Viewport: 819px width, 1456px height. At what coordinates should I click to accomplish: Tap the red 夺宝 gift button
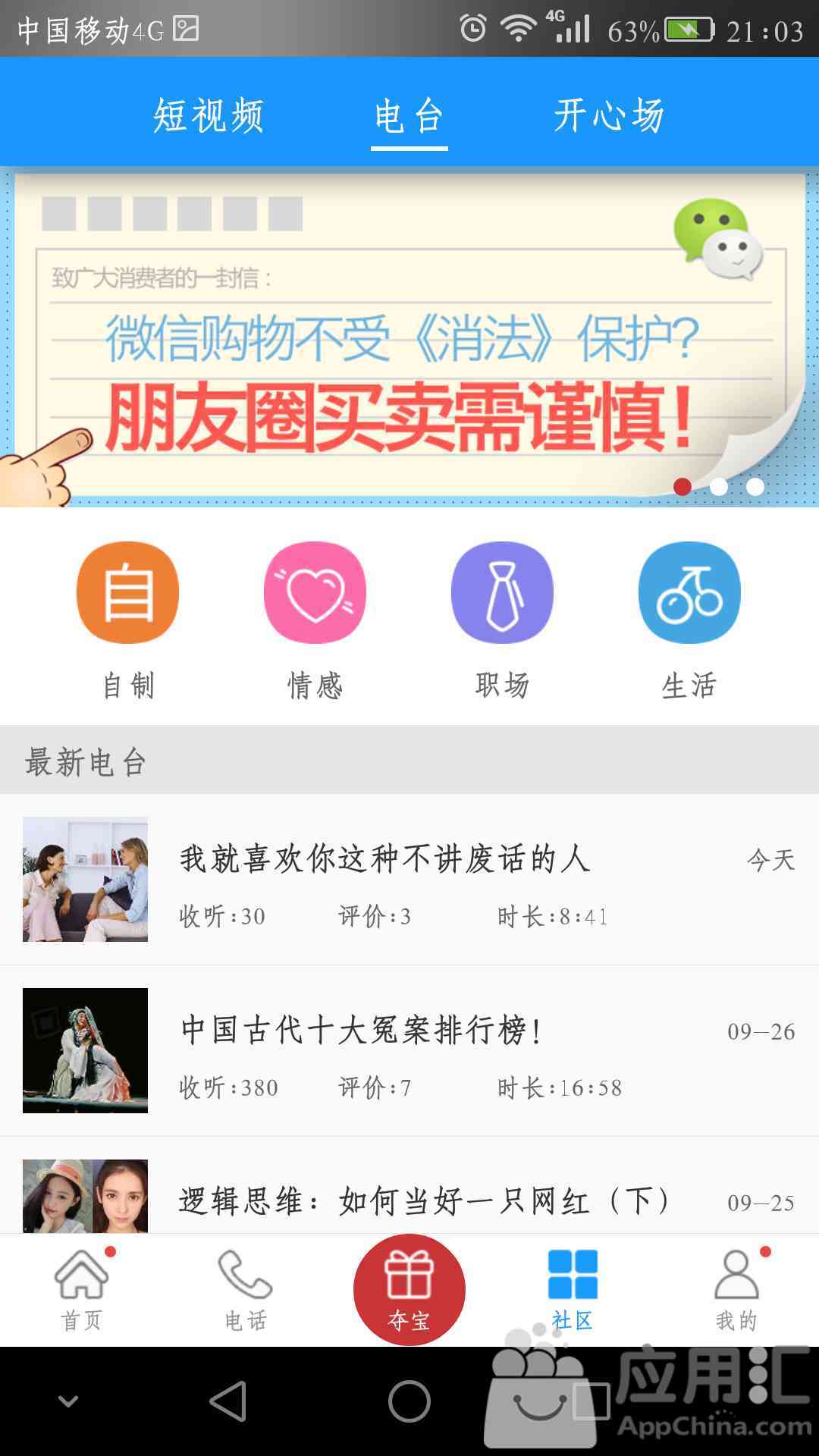[x=409, y=1289]
